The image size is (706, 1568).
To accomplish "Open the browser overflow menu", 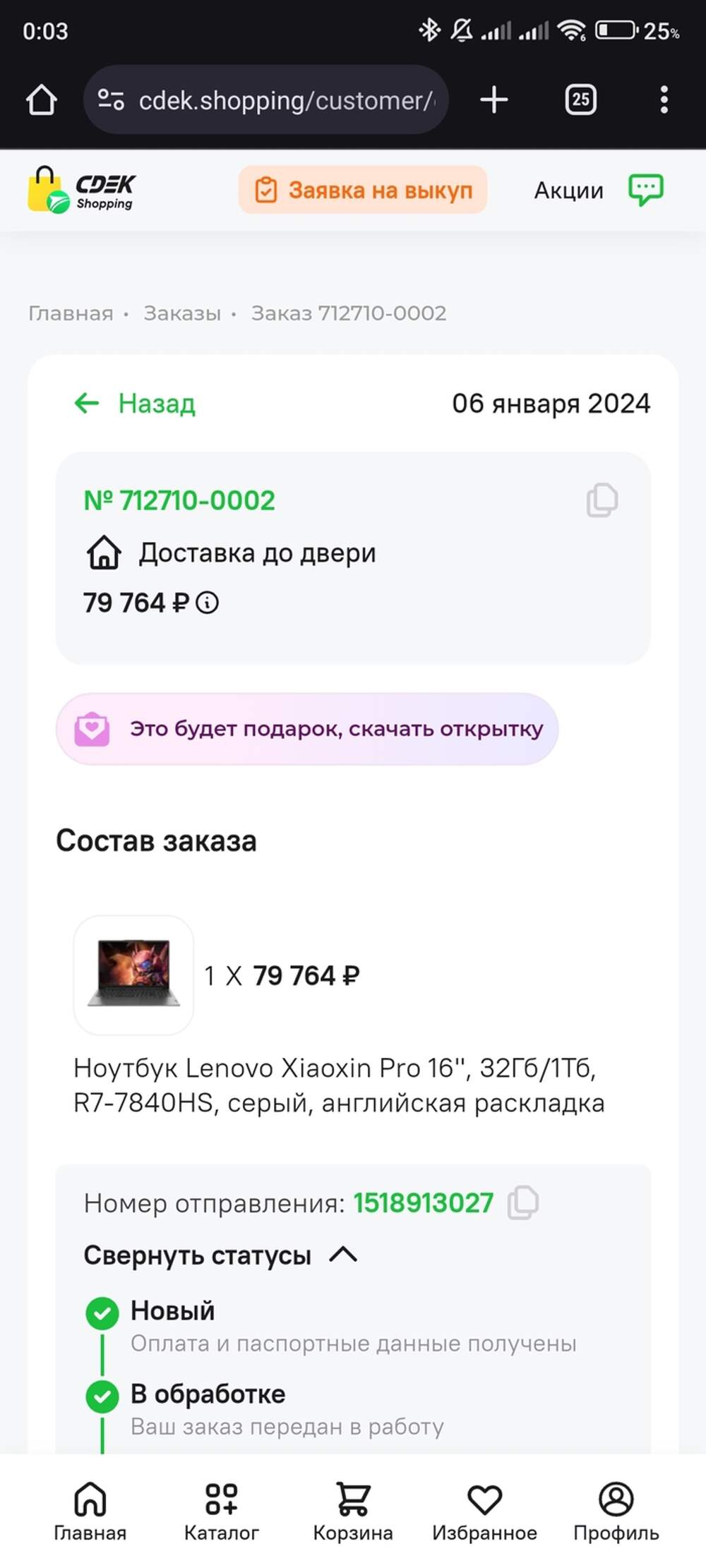I will 664,99.
